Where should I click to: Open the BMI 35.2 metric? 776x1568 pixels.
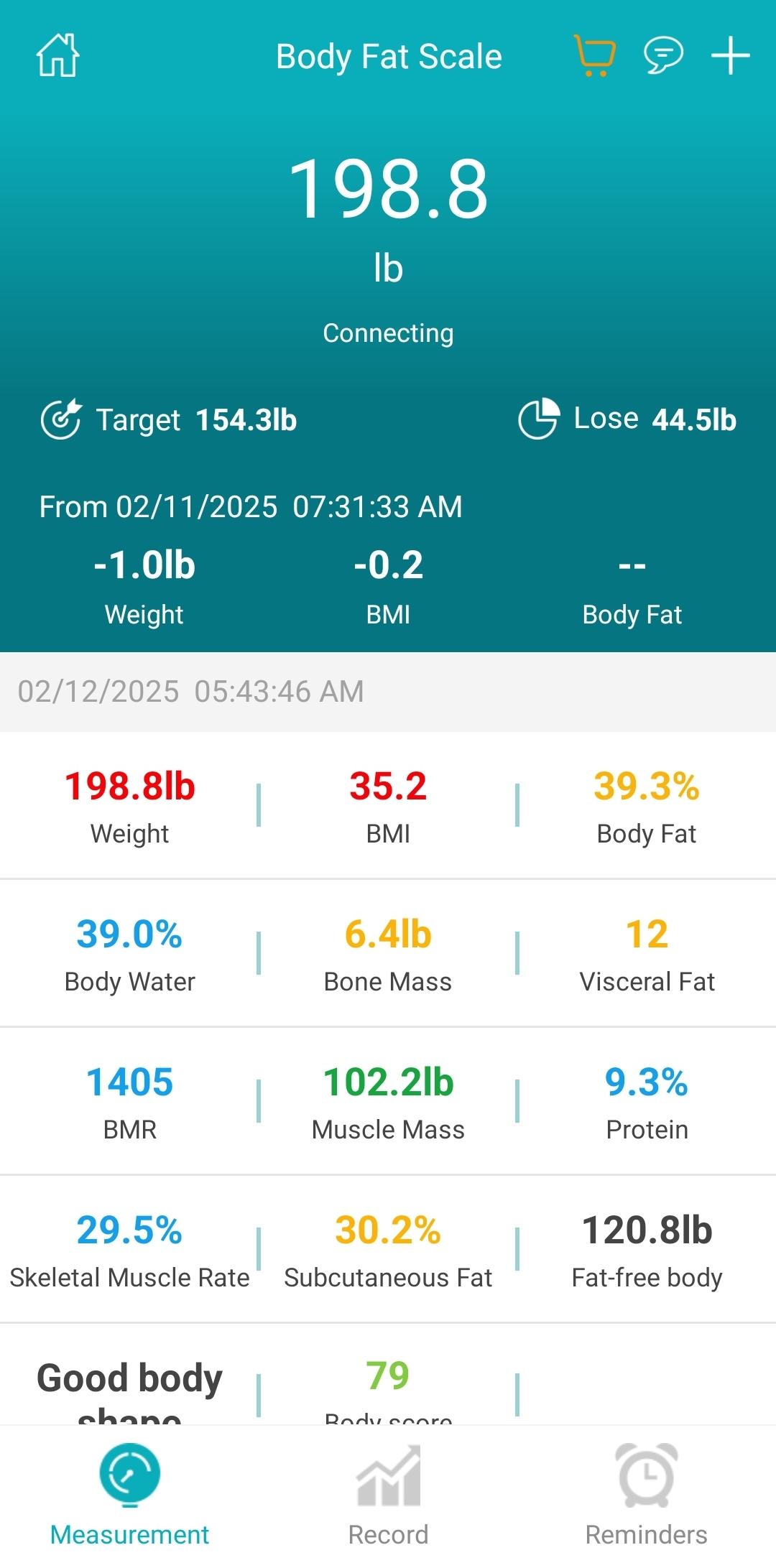tap(388, 806)
